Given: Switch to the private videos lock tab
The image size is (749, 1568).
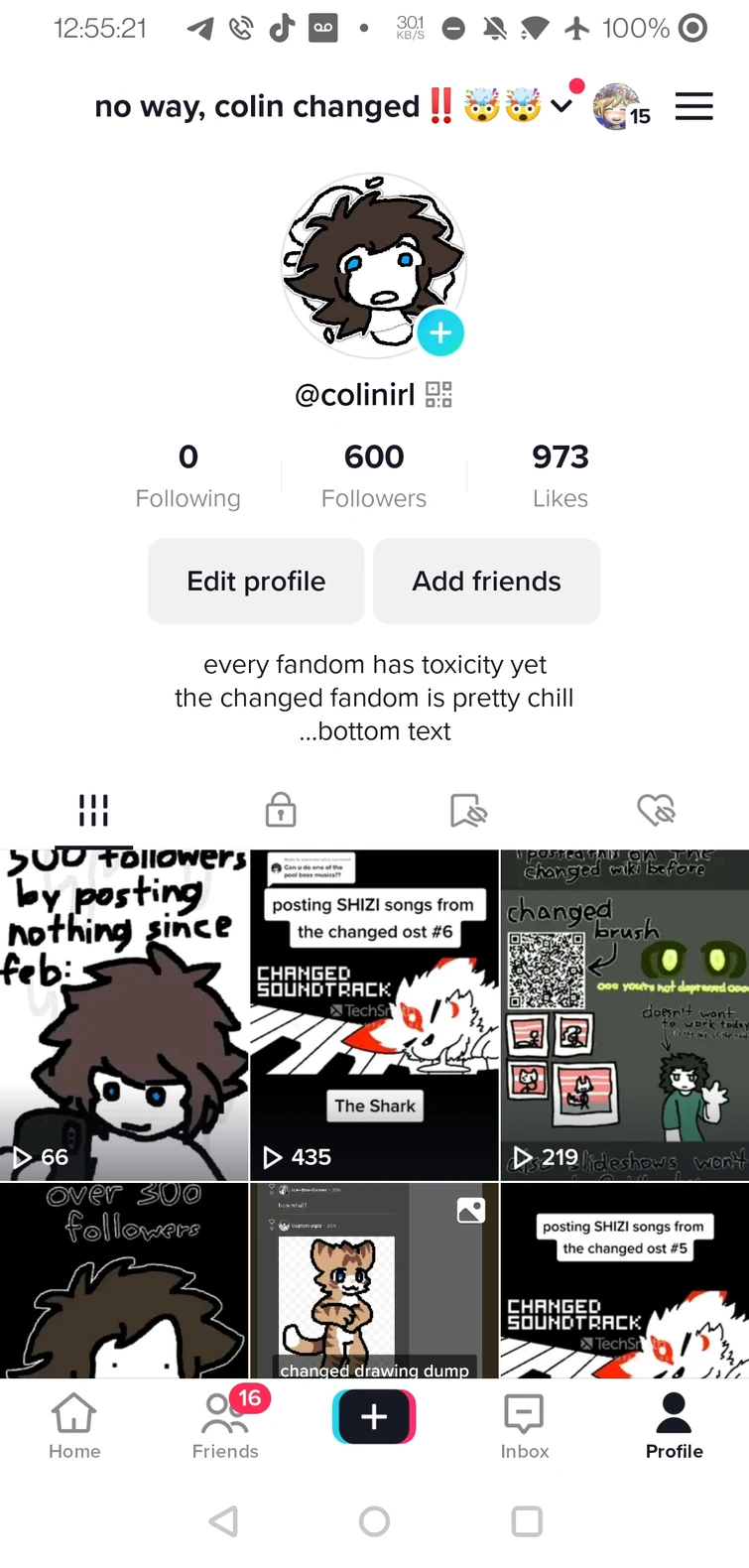Looking at the screenshot, I should pos(281,810).
